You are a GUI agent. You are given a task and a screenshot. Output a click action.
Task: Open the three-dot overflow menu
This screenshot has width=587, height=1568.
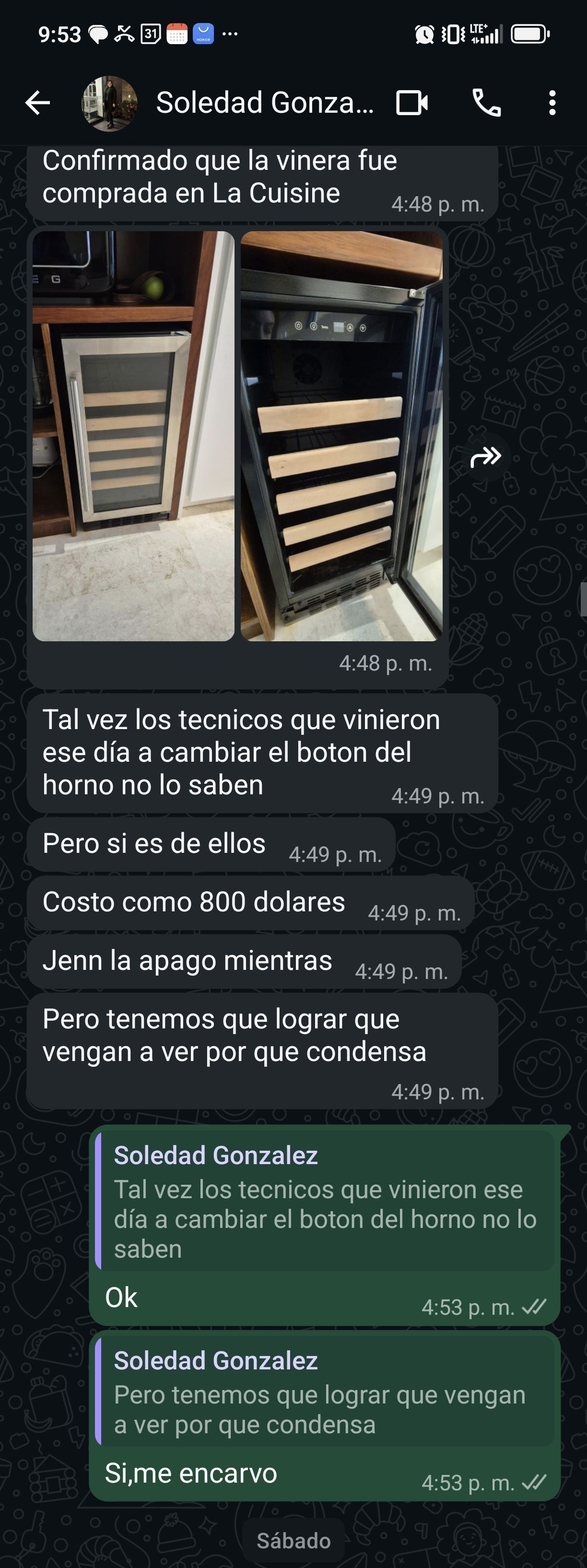pyautogui.click(x=552, y=103)
